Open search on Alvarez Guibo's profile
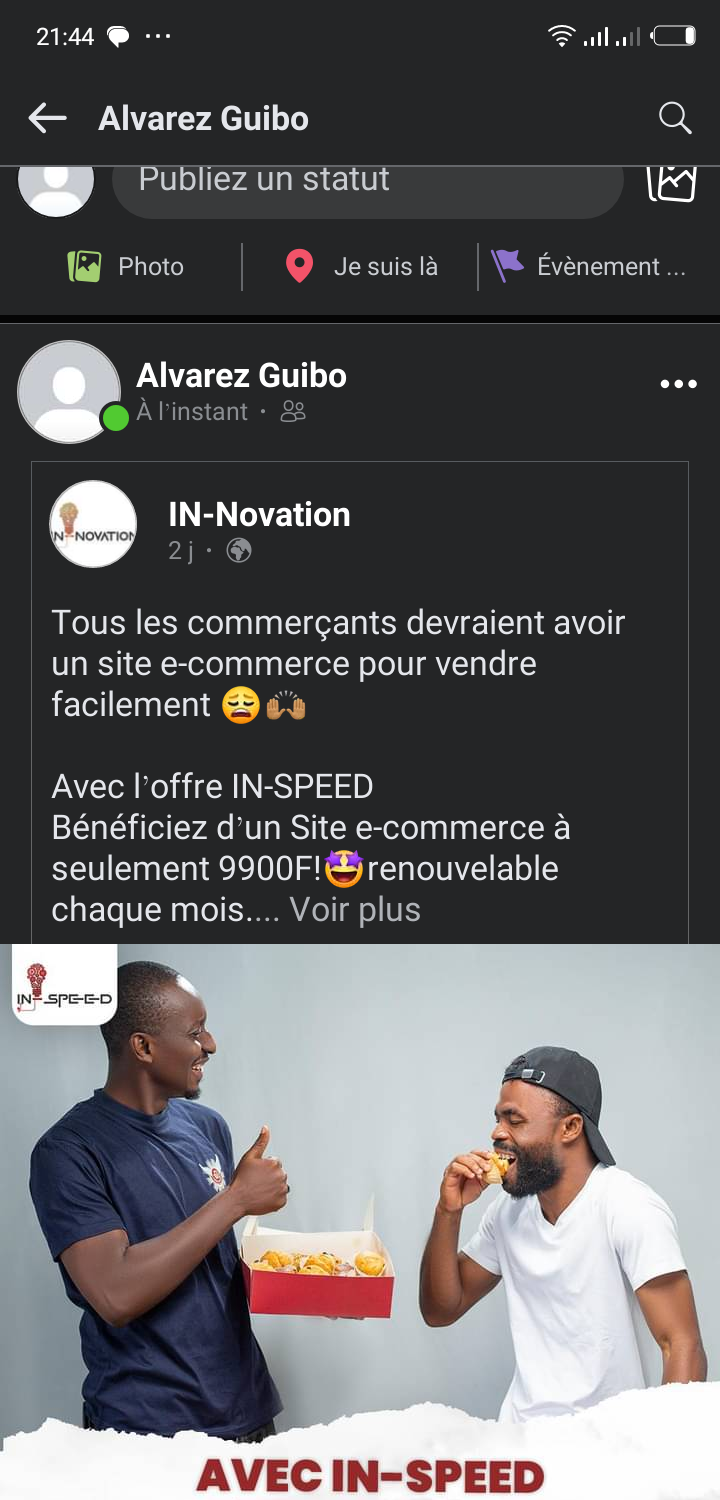 coord(675,118)
